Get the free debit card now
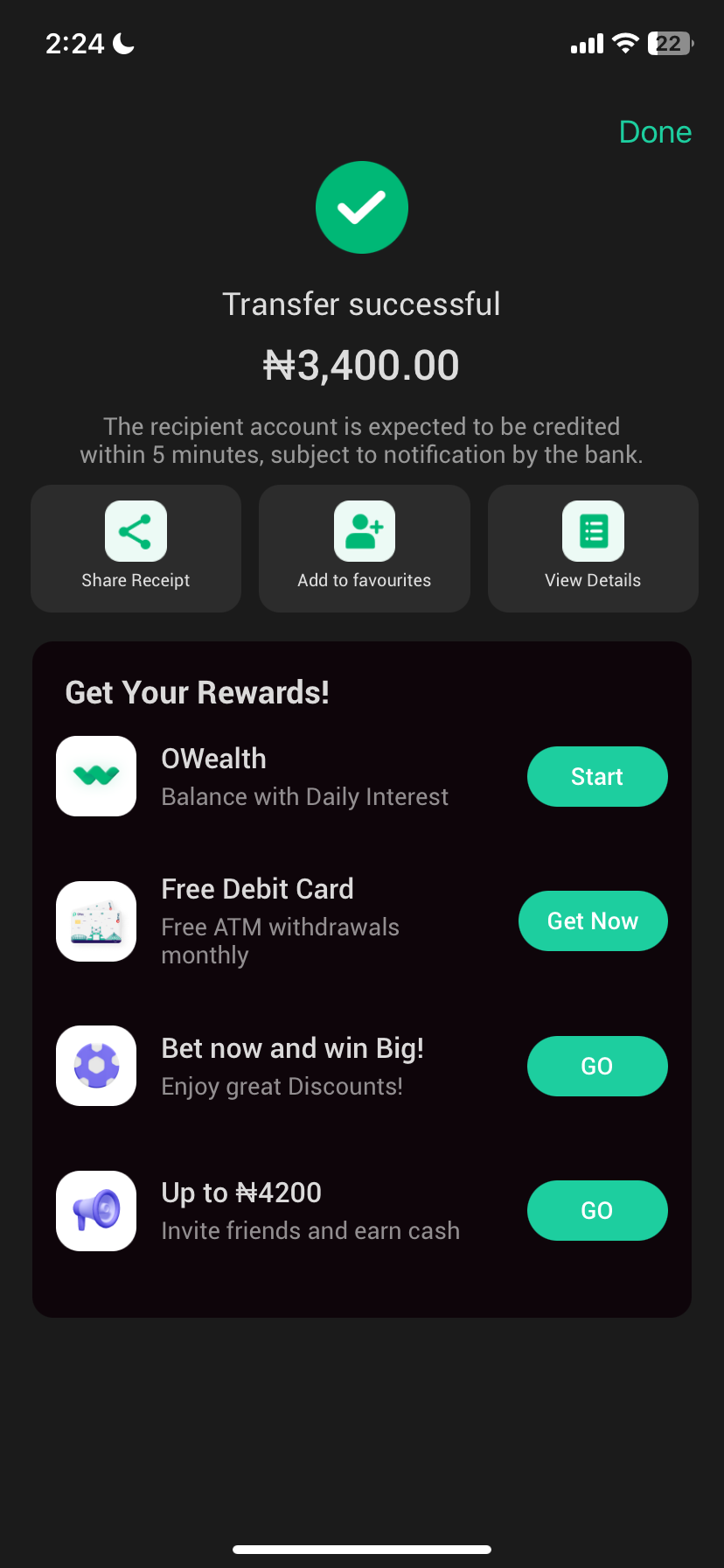 coord(593,920)
